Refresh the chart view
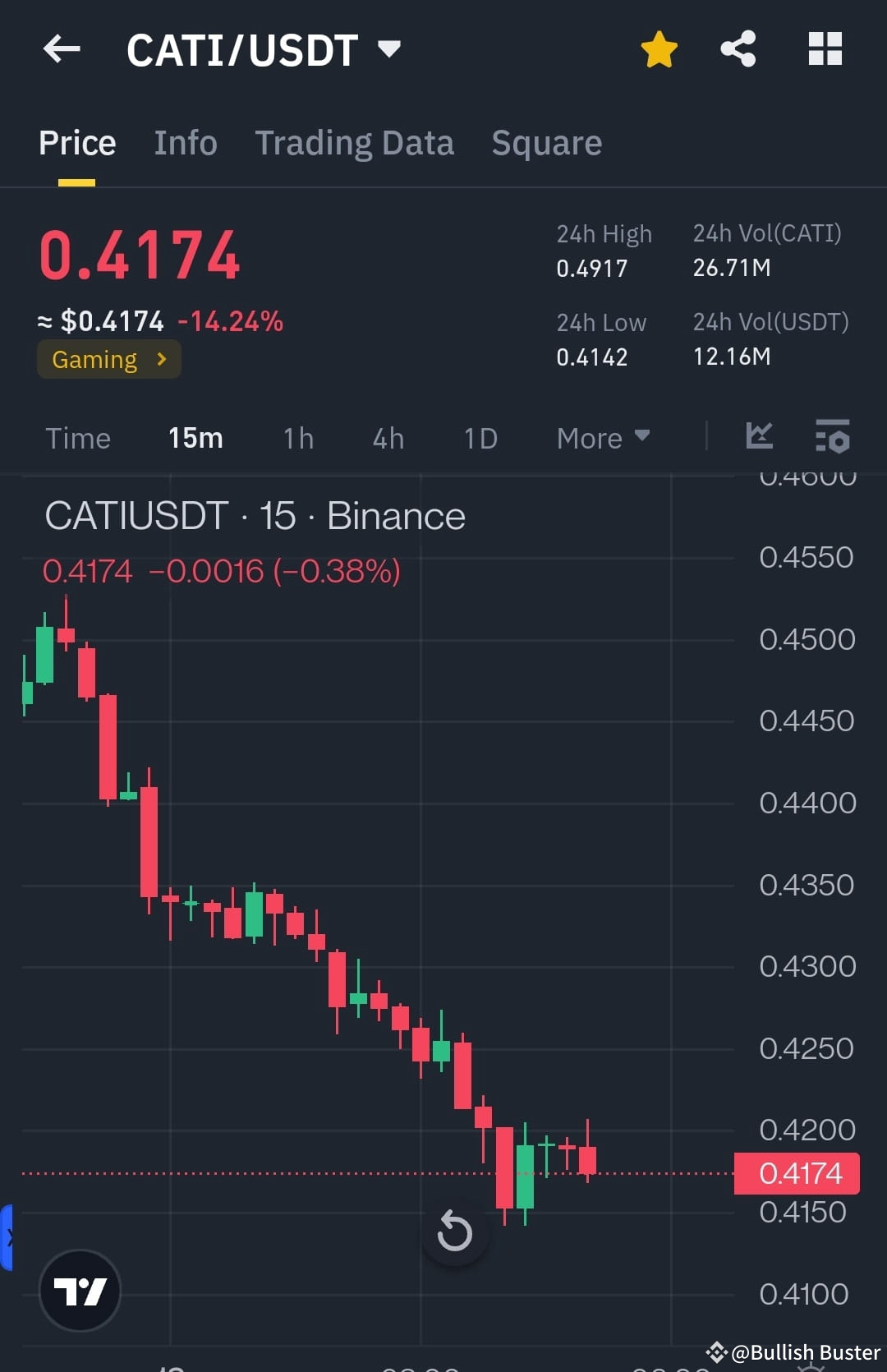 (x=454, y=1230)
